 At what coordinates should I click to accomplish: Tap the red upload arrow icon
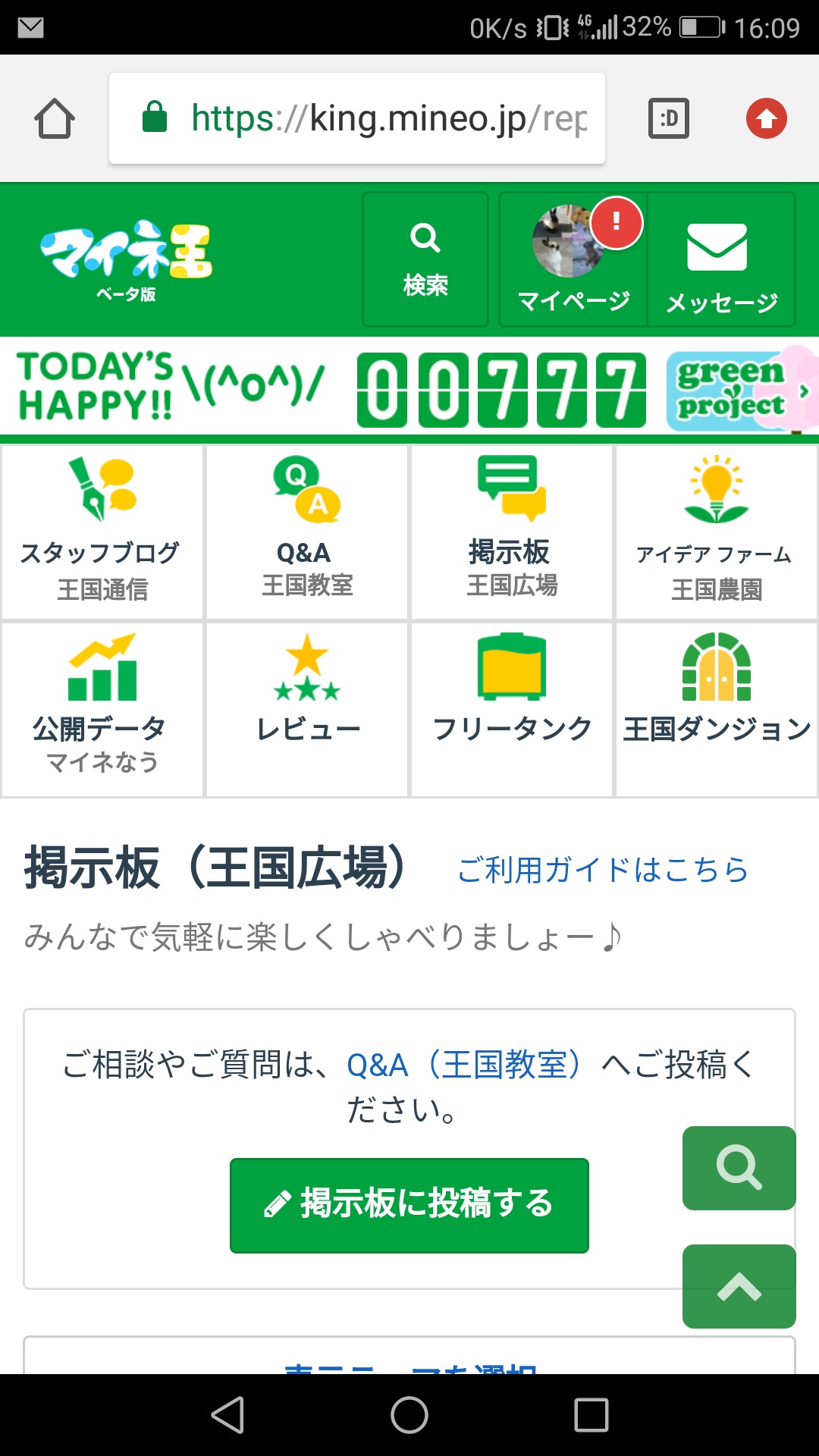(x=766, y=118)
